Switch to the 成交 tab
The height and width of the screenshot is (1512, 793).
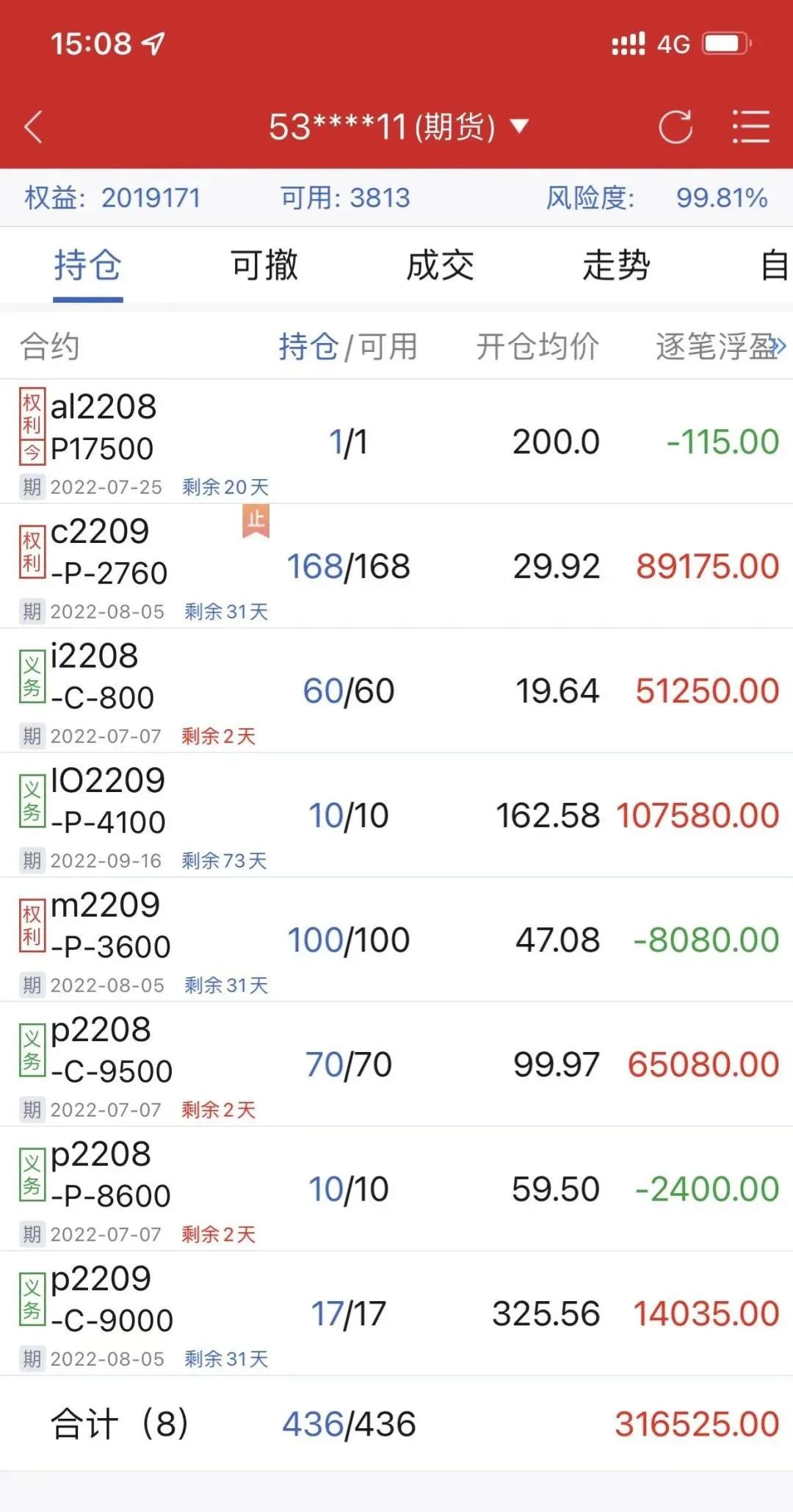tap(441, 265)
